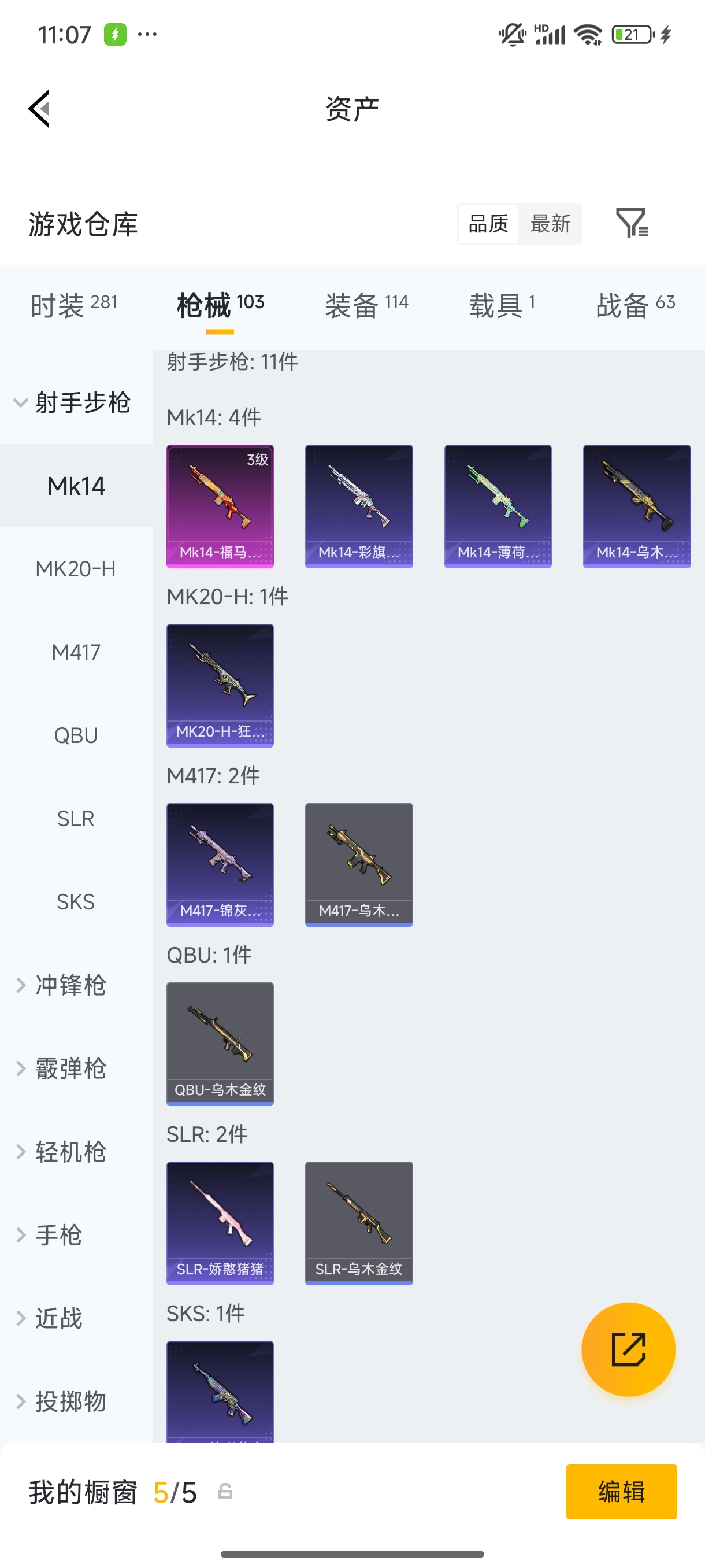Select SKS in the side list
Screen dimensions: 705x1568
pyautogui.click(x=76, y=901)
